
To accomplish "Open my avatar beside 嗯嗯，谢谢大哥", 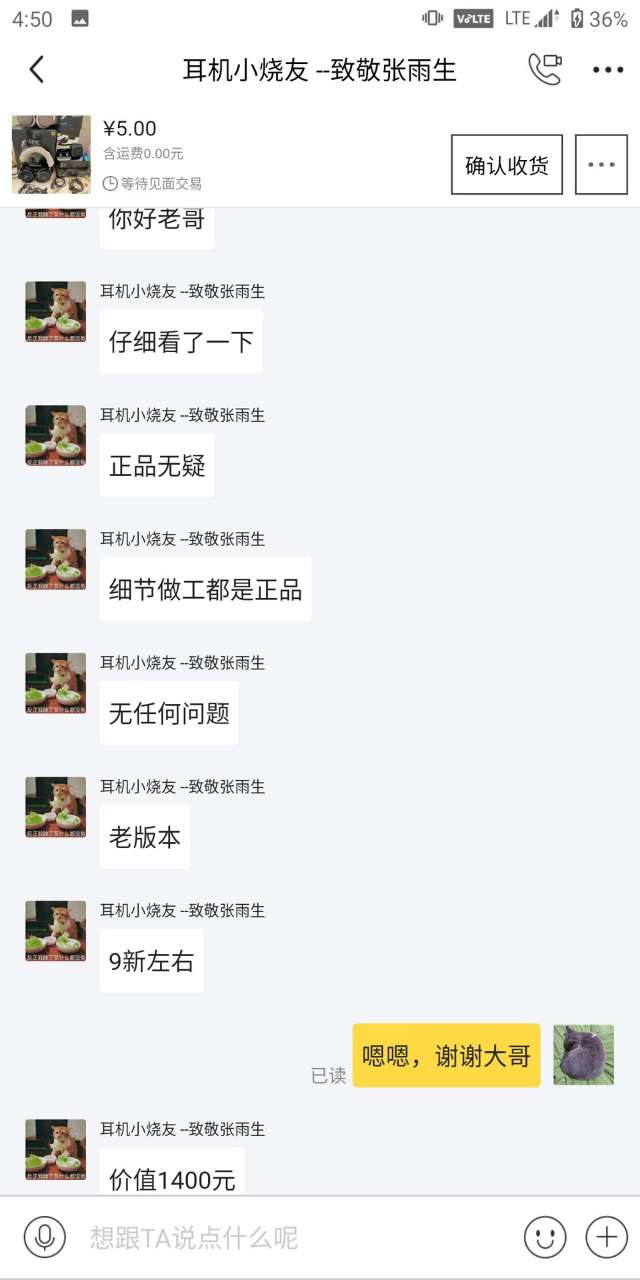I will [x=583, y=1054].
